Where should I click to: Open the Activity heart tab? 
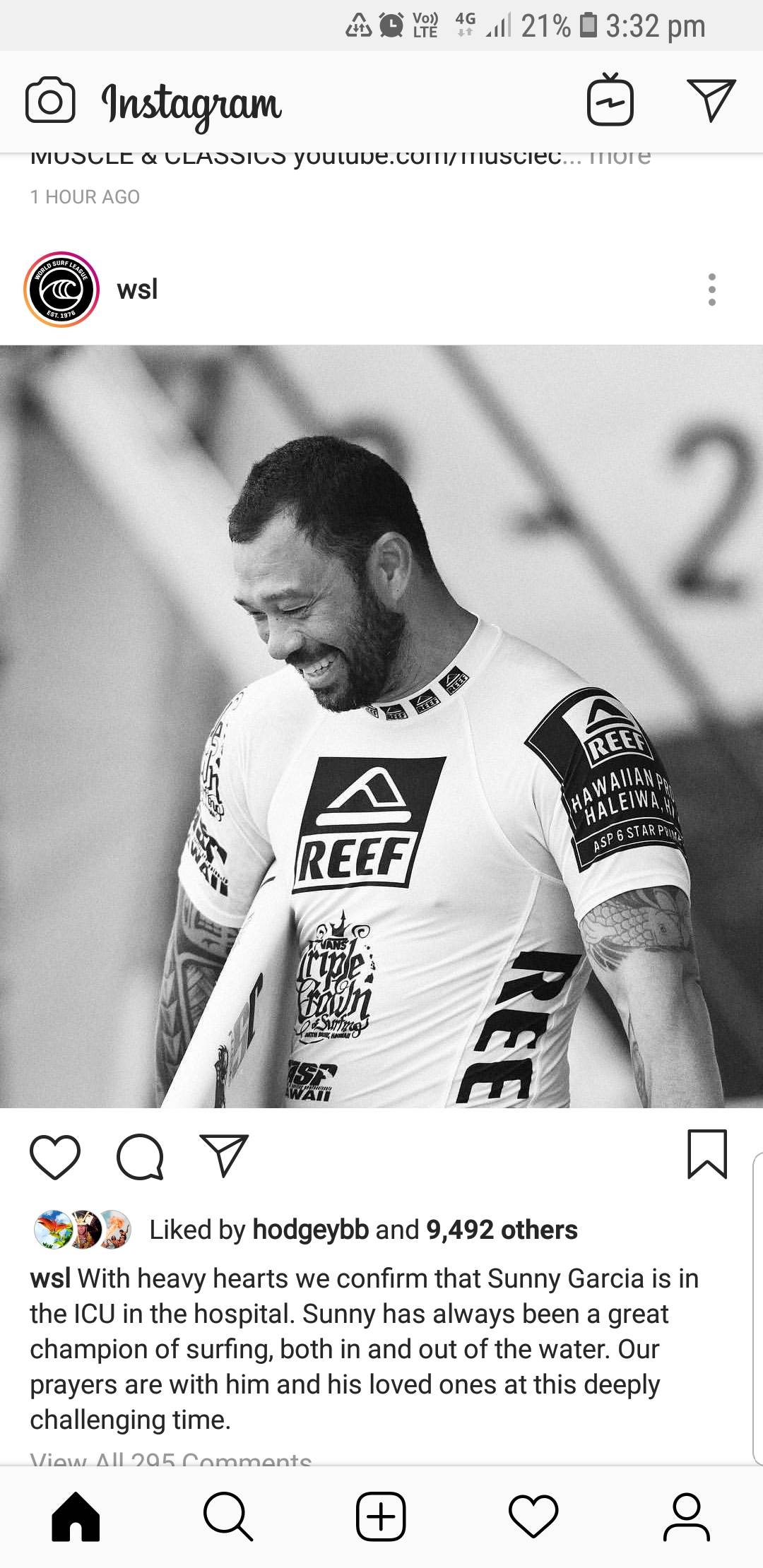pyautogui.click(x=533, y=1516)
